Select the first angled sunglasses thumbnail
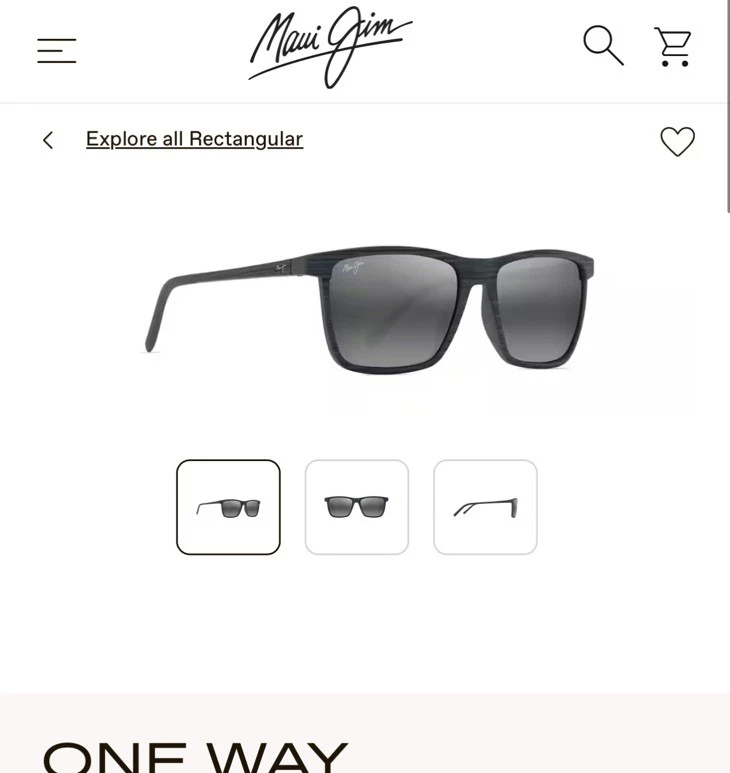The height and width of the screenshot is (773, 730). [x=228, y=506]
